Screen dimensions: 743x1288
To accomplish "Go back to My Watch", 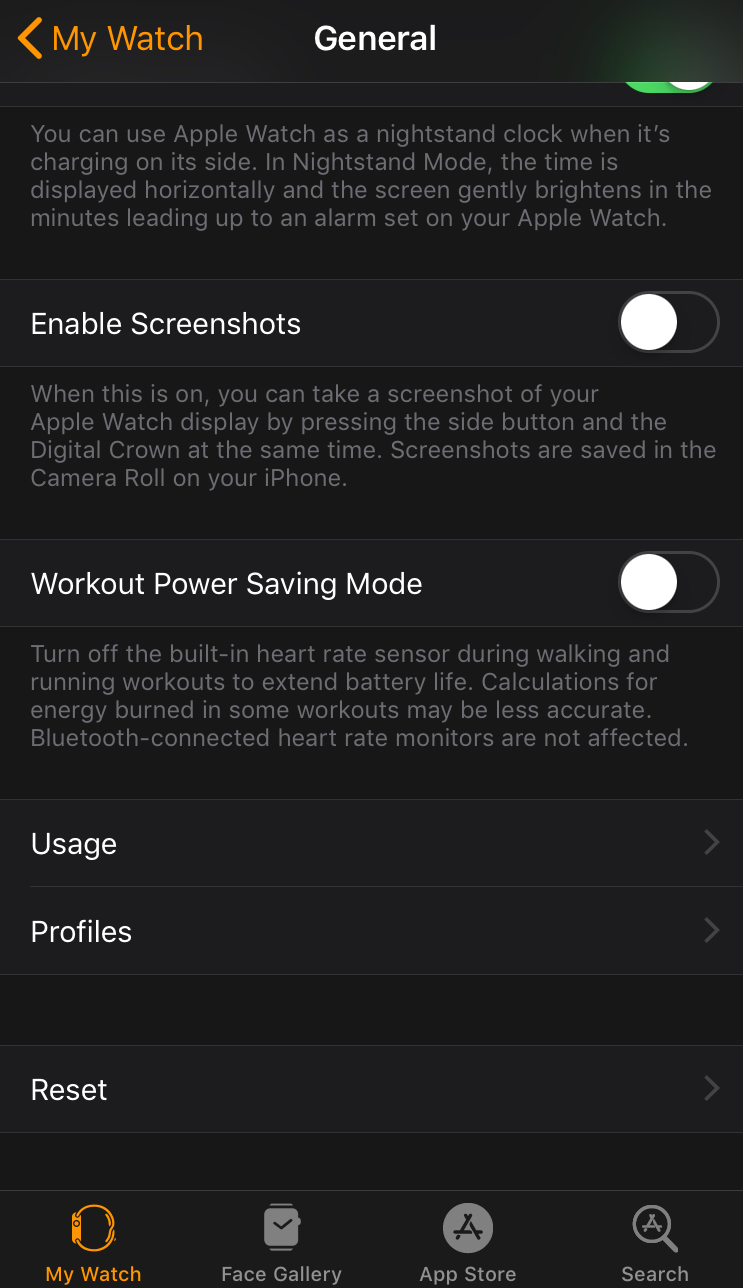I will coord(110,40).
